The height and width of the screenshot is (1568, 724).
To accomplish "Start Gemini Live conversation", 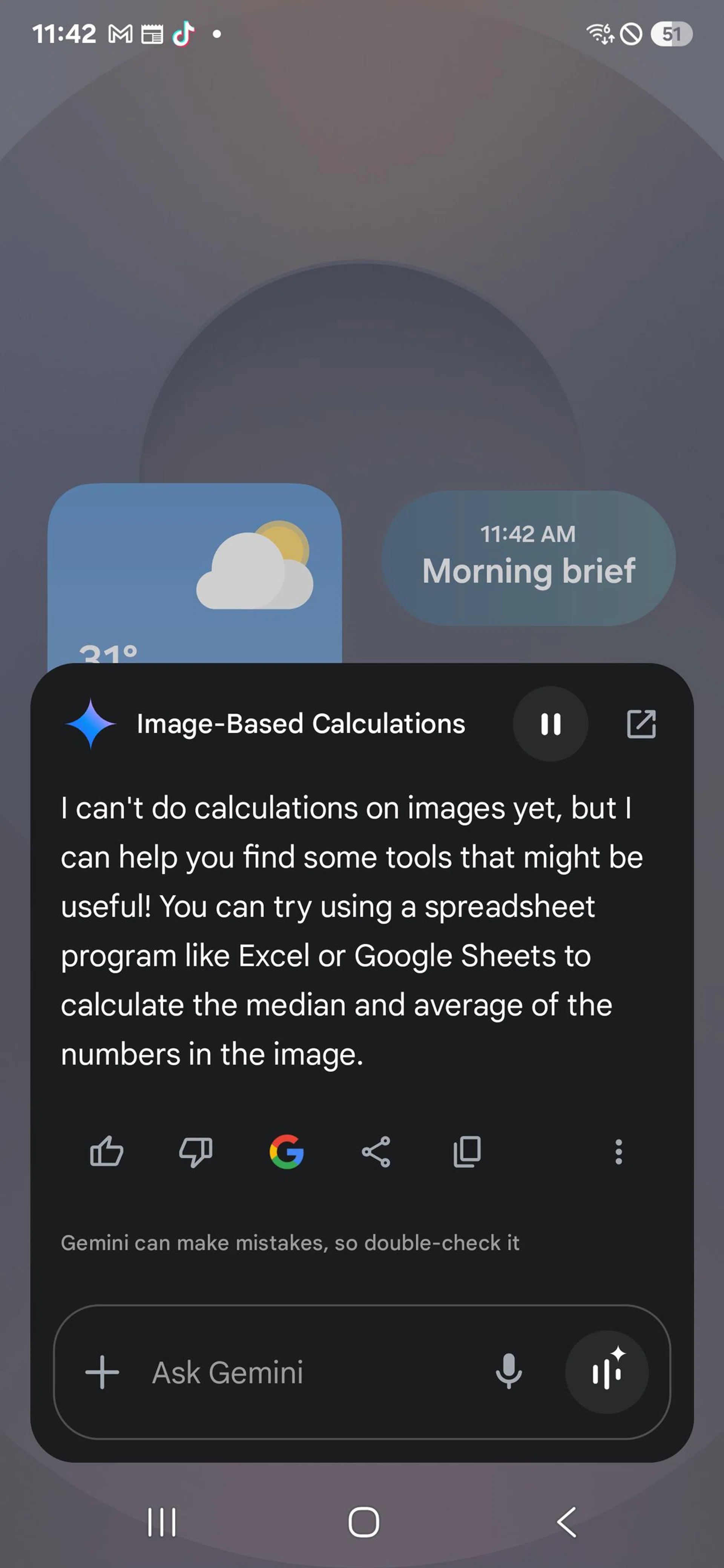I will click(606, 1372).
